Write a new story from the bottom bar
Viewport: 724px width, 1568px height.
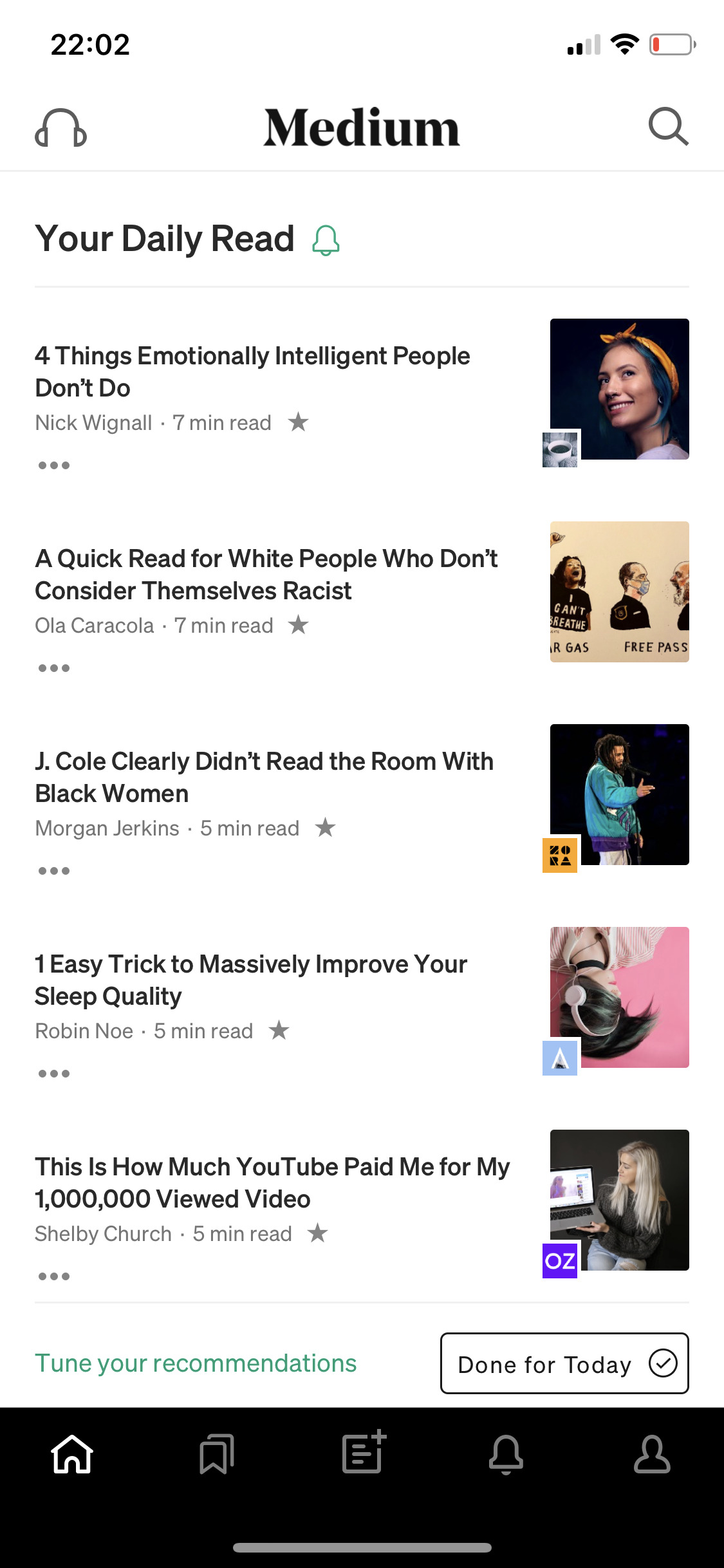(363, 1453)
